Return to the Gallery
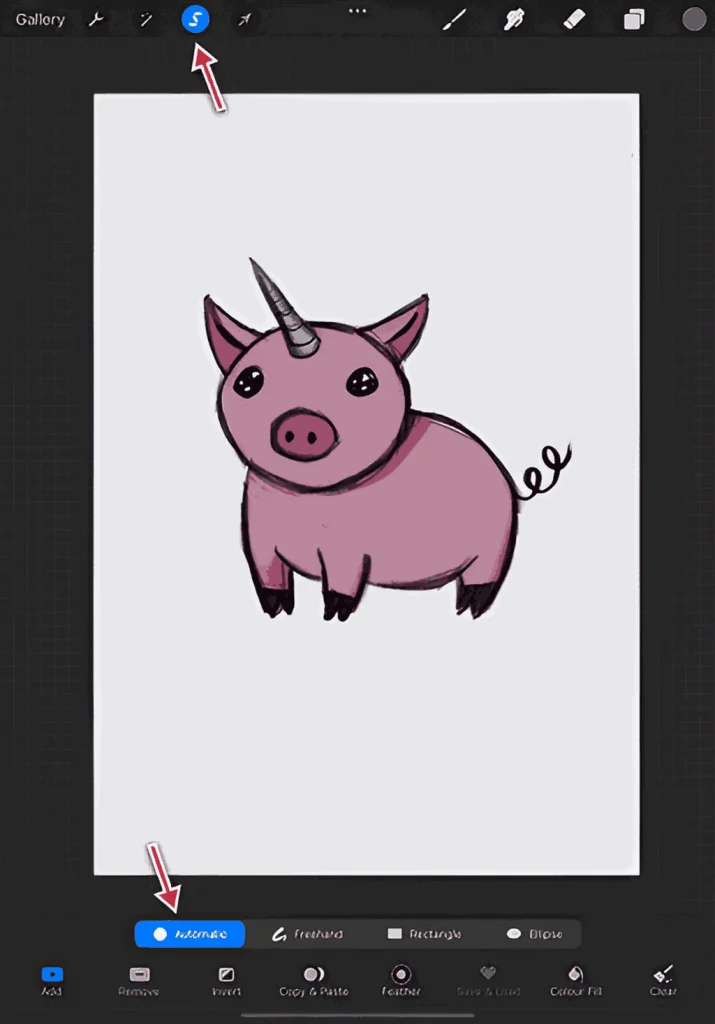Image resolution: width=715 pixels, height=1024 pixels. tap(40, 19)
